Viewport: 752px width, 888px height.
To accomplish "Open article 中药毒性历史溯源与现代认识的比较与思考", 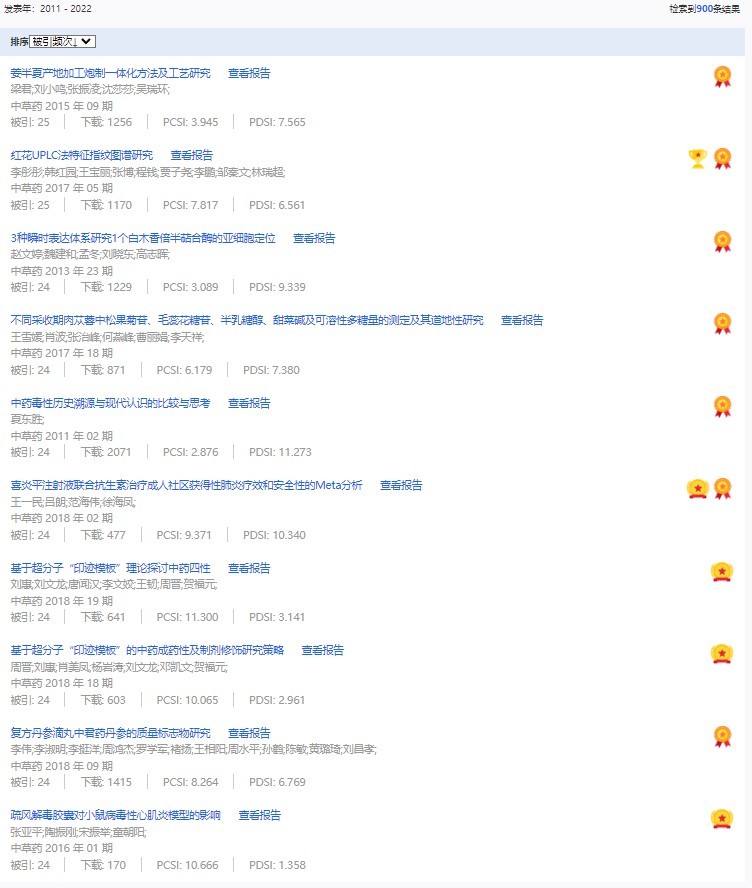I will [x=110, y=403].
